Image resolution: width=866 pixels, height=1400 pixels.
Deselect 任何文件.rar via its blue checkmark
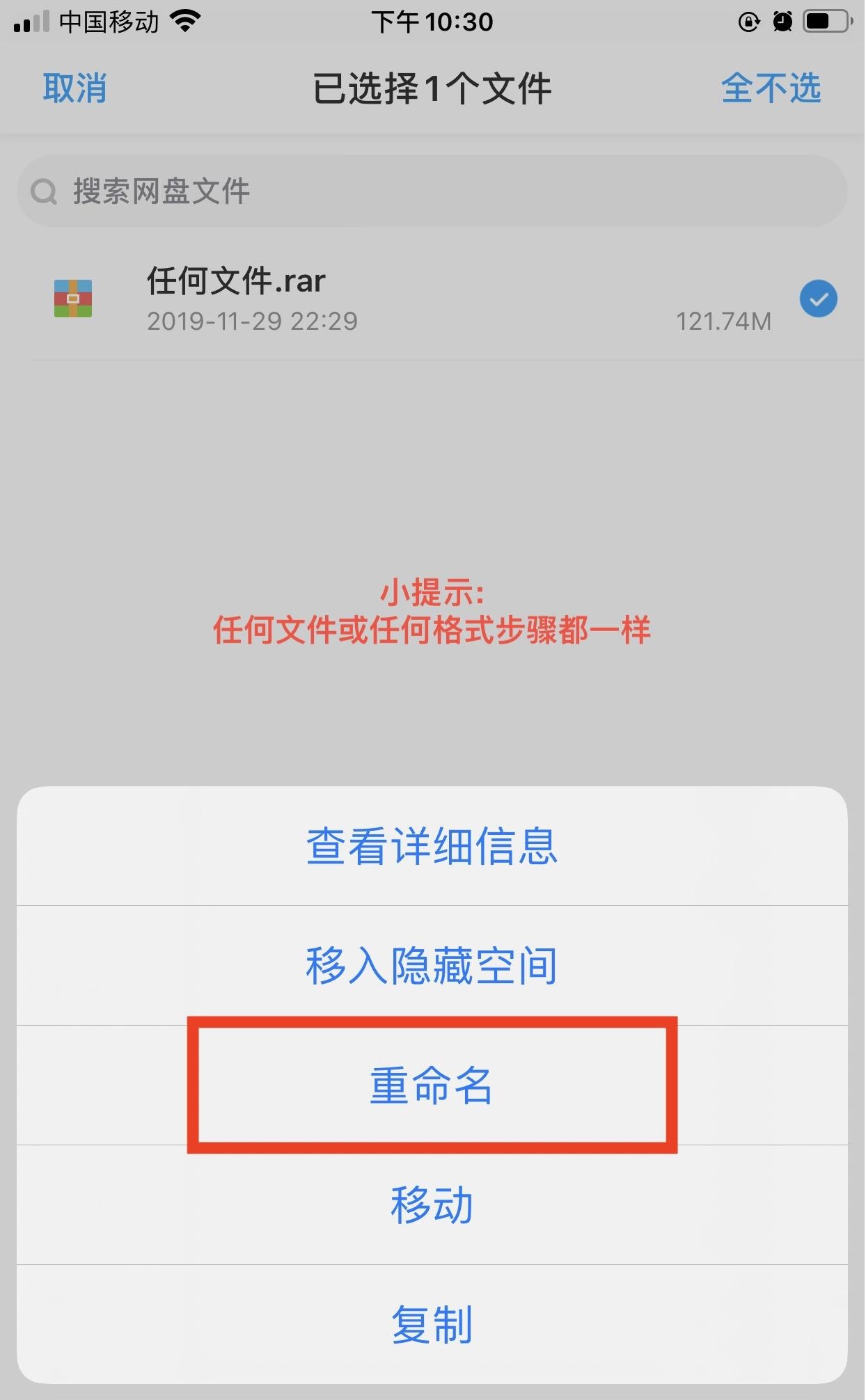pyautogui.click(x=818, y=298)
